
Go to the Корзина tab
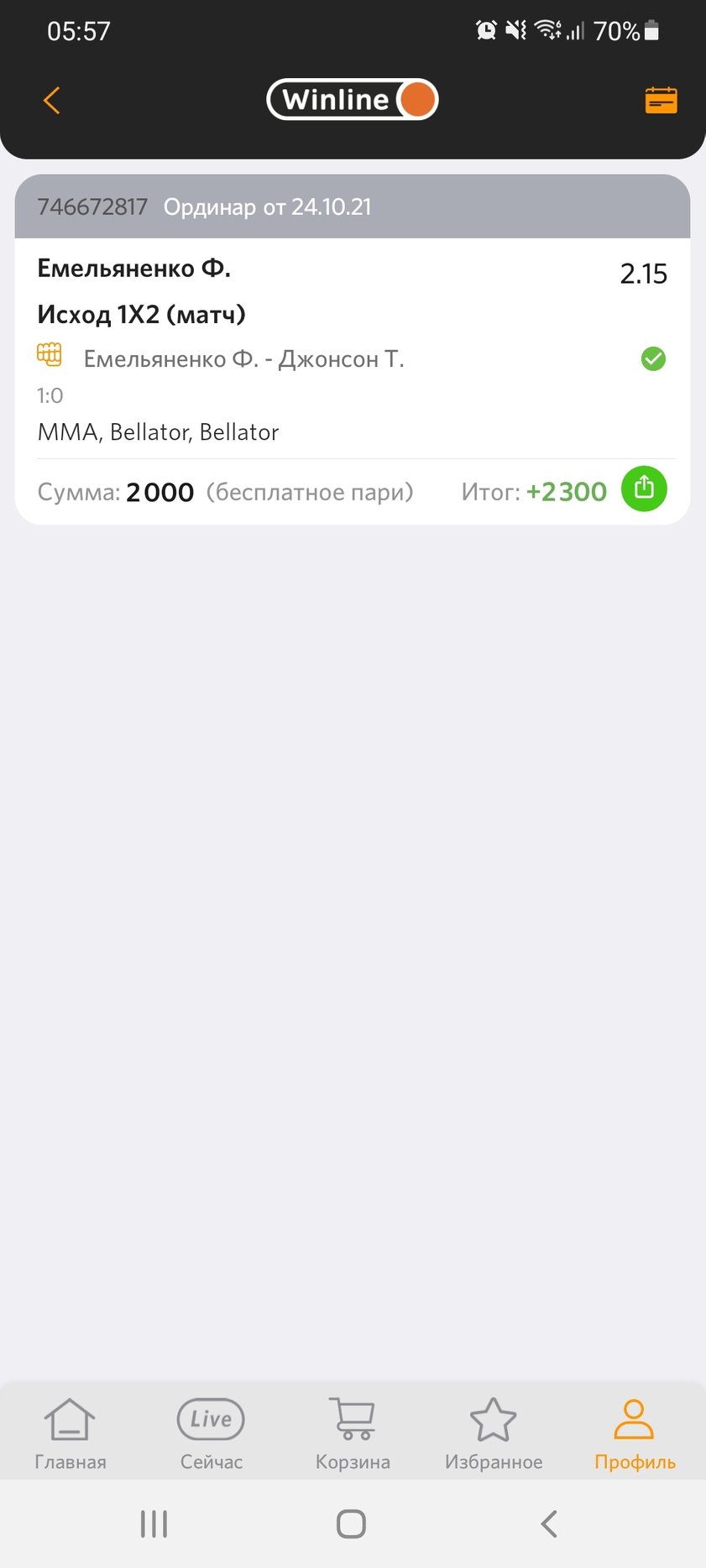(x=353, y=1435)
